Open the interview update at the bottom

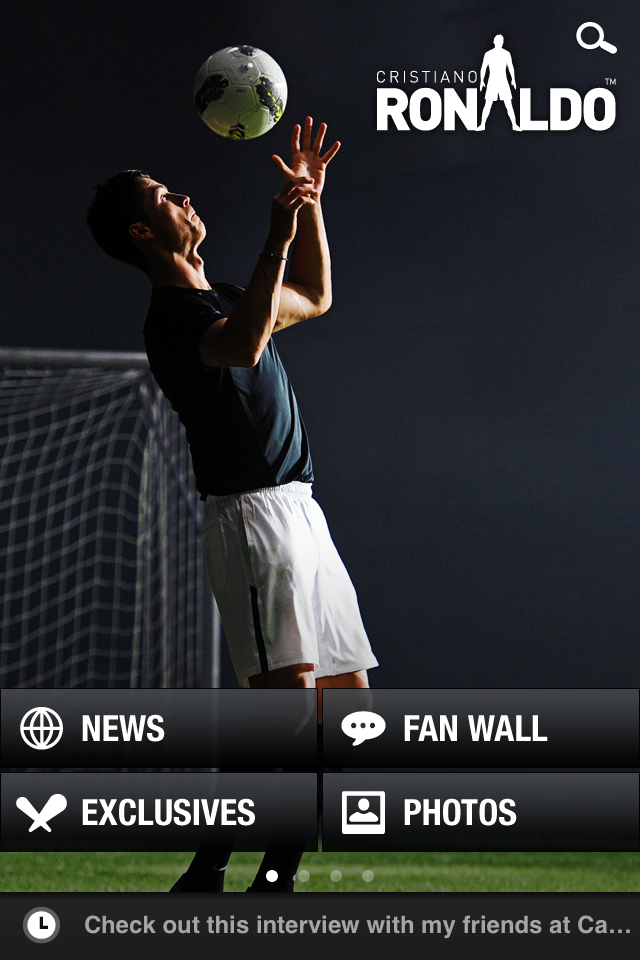pyautogui.click(x=340, y=926)
